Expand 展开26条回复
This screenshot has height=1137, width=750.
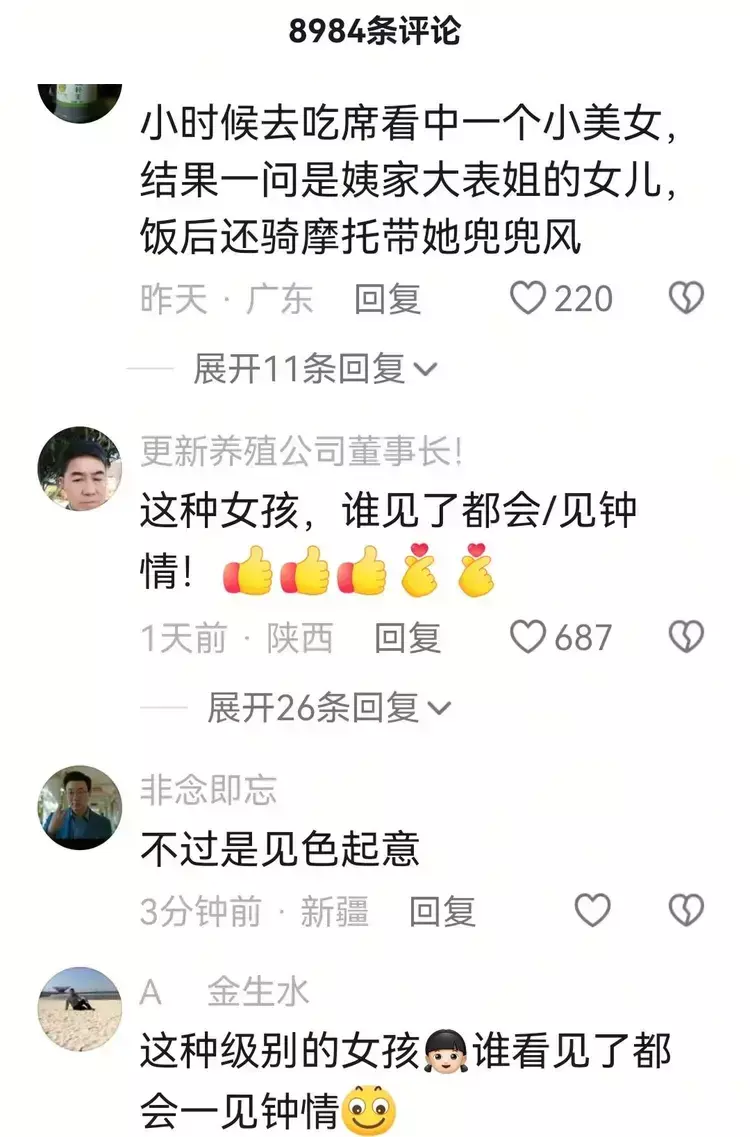(x=329, y=708)
